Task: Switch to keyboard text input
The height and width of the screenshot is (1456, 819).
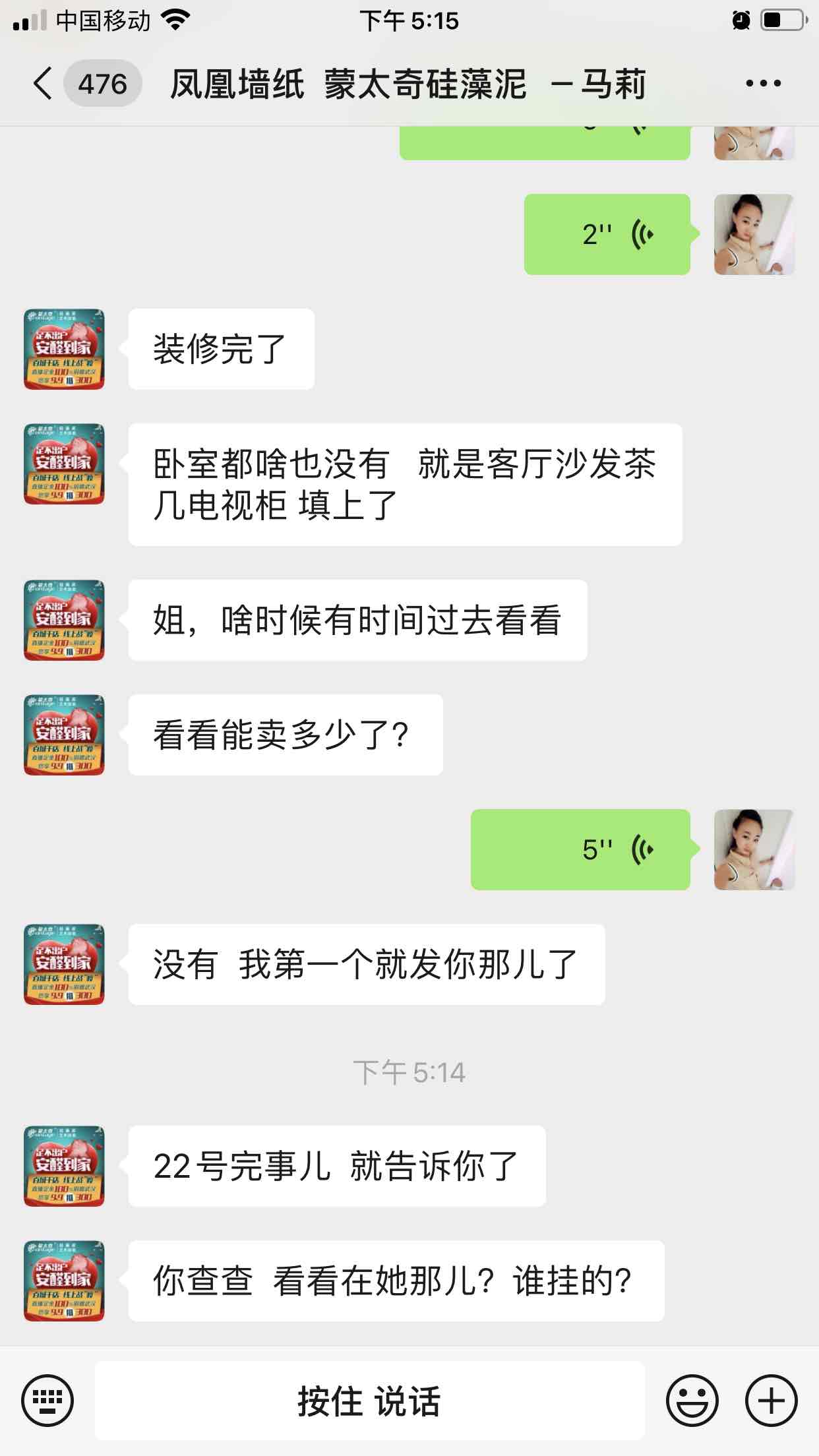Action: 47,1401
